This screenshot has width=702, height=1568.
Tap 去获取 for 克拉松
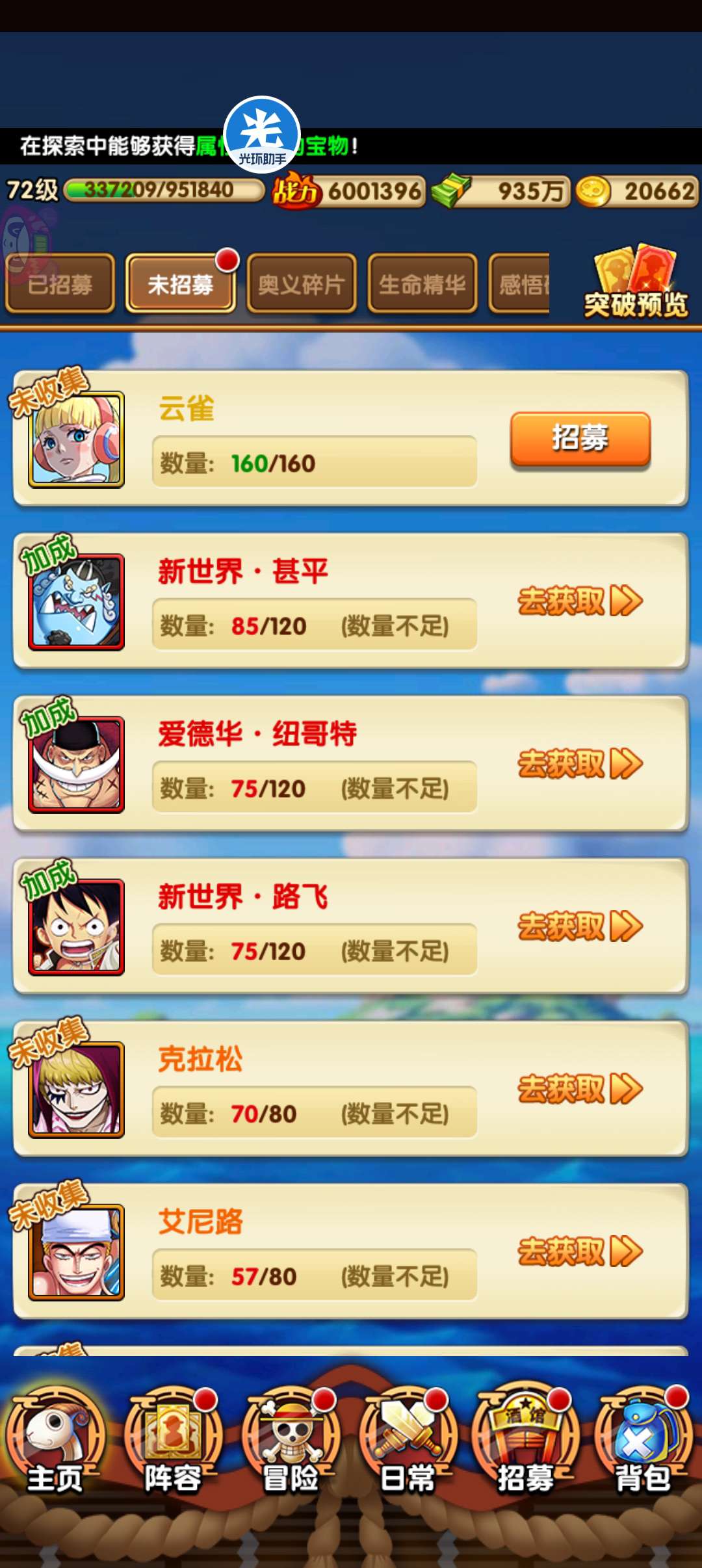coord(580,1088)
